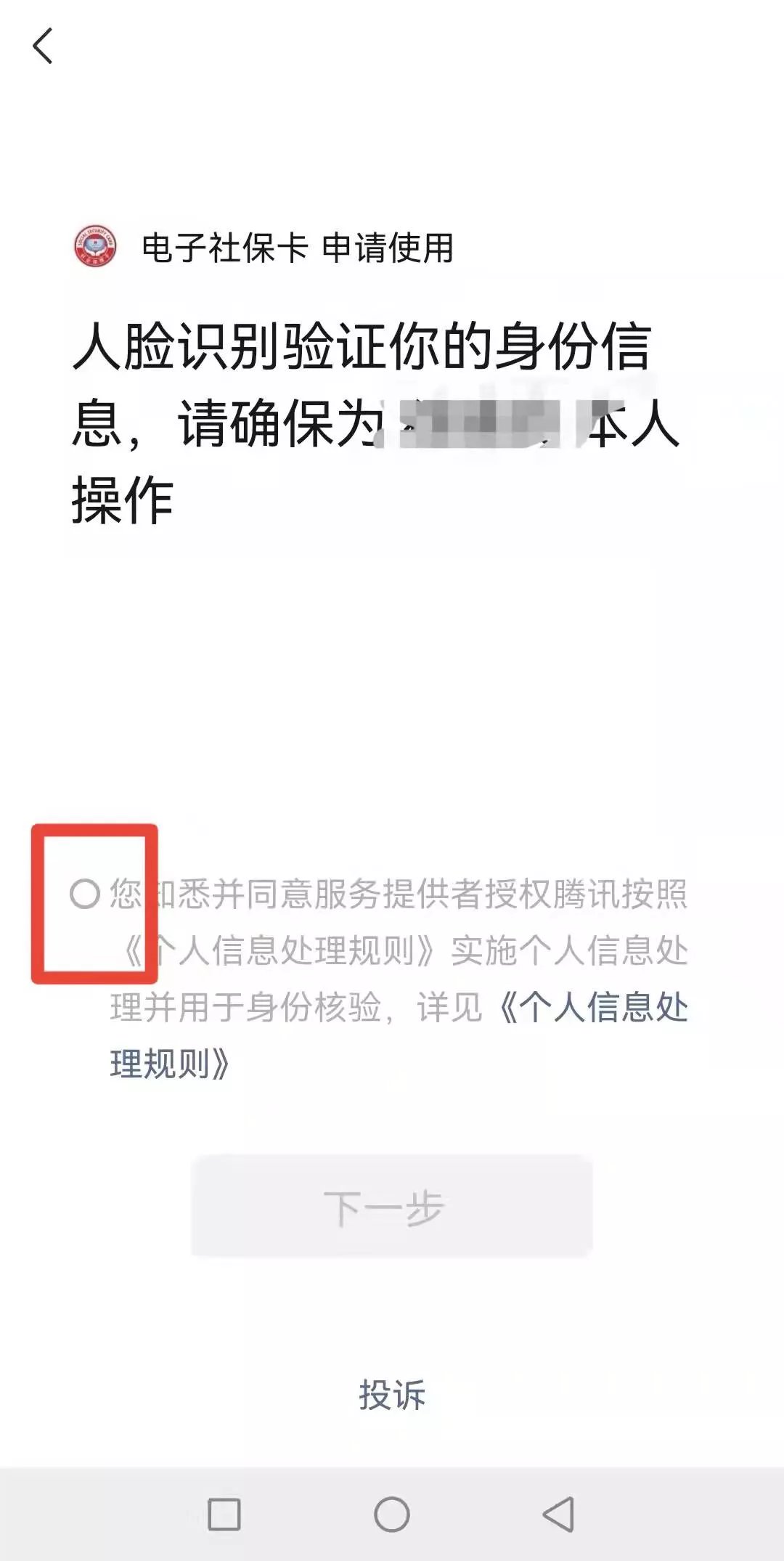This screenshot has width=784, height=1561.
Task: Tap the 下一步 button
Action: pos(392,1207)
